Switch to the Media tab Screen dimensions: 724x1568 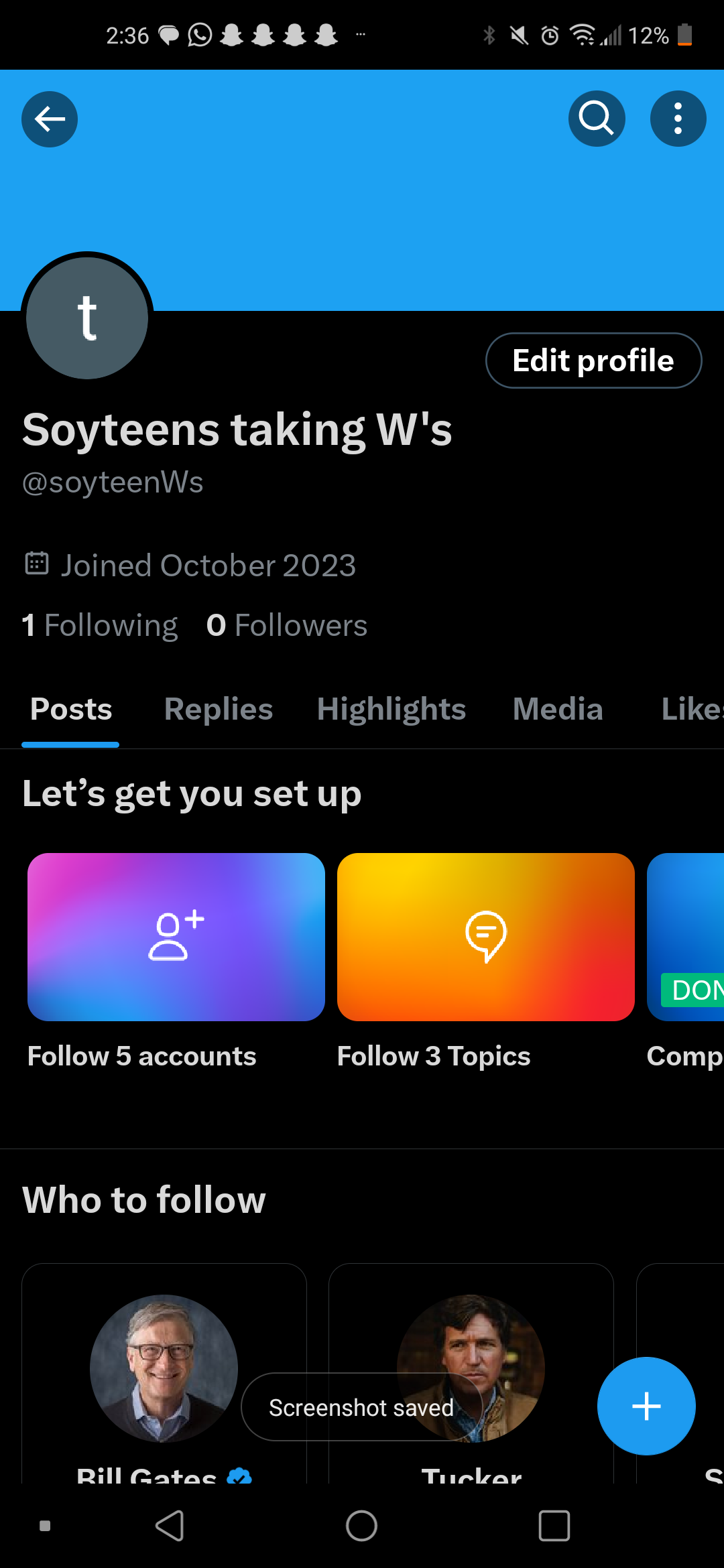[x=558, y=709]
